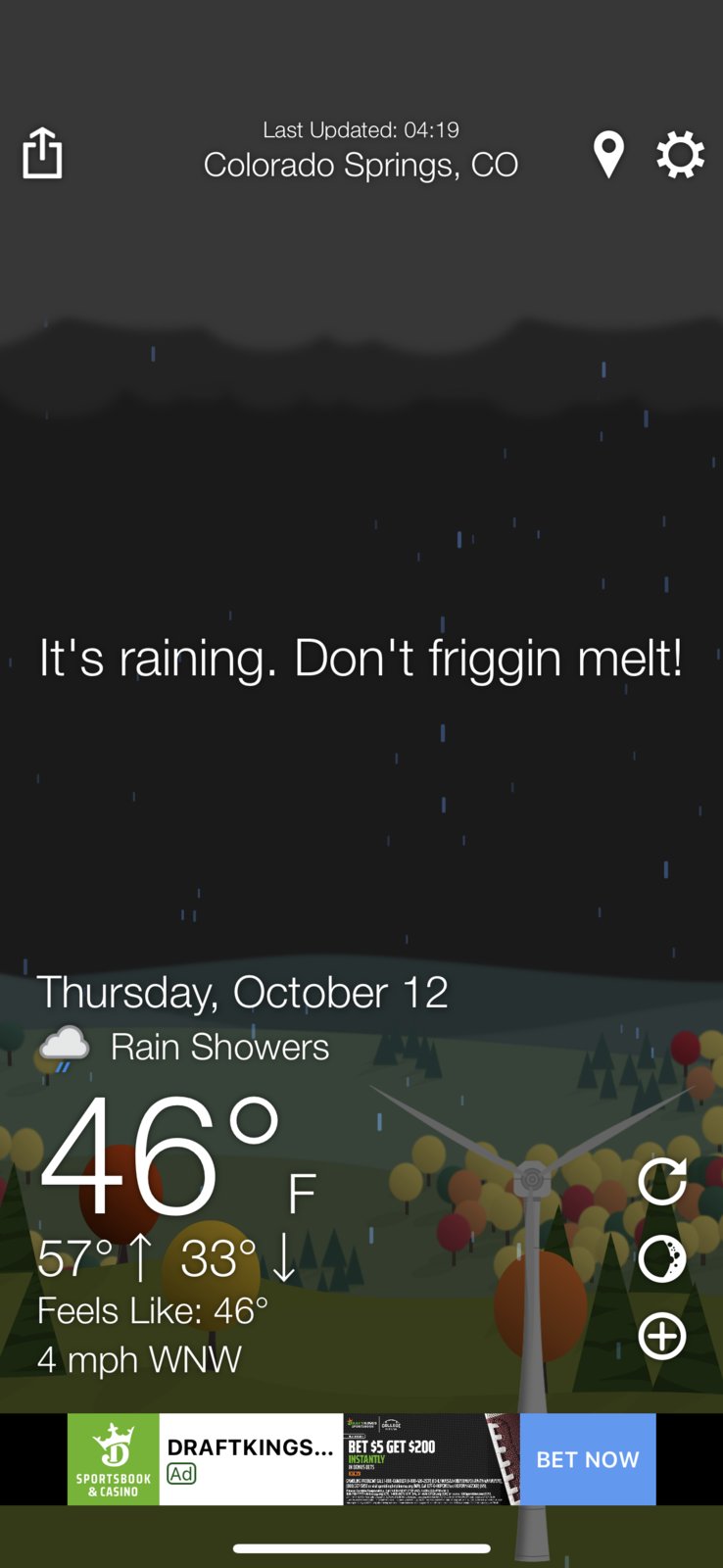
Task: Tap the moon phase icon
Action: [662, 1258]
